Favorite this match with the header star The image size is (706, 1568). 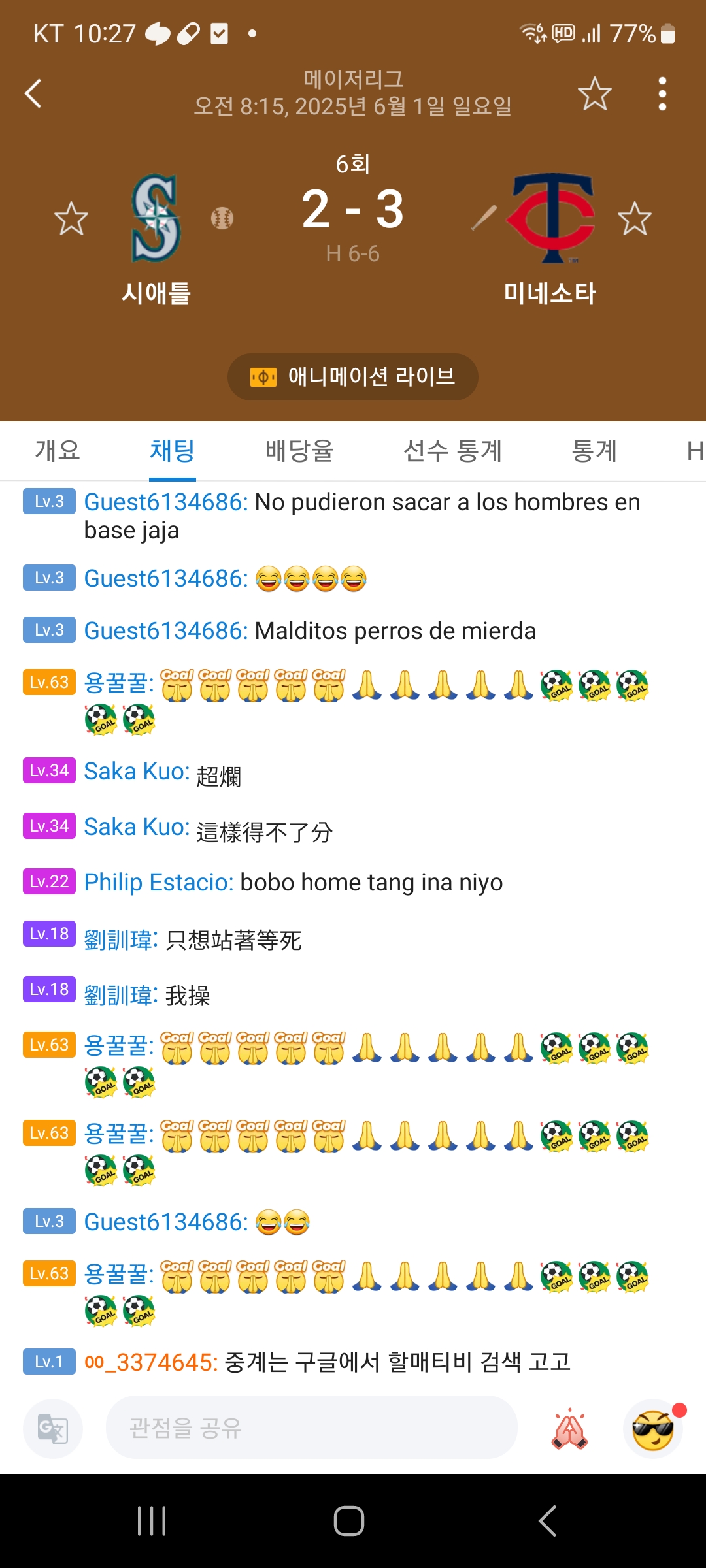click(594, 94)
